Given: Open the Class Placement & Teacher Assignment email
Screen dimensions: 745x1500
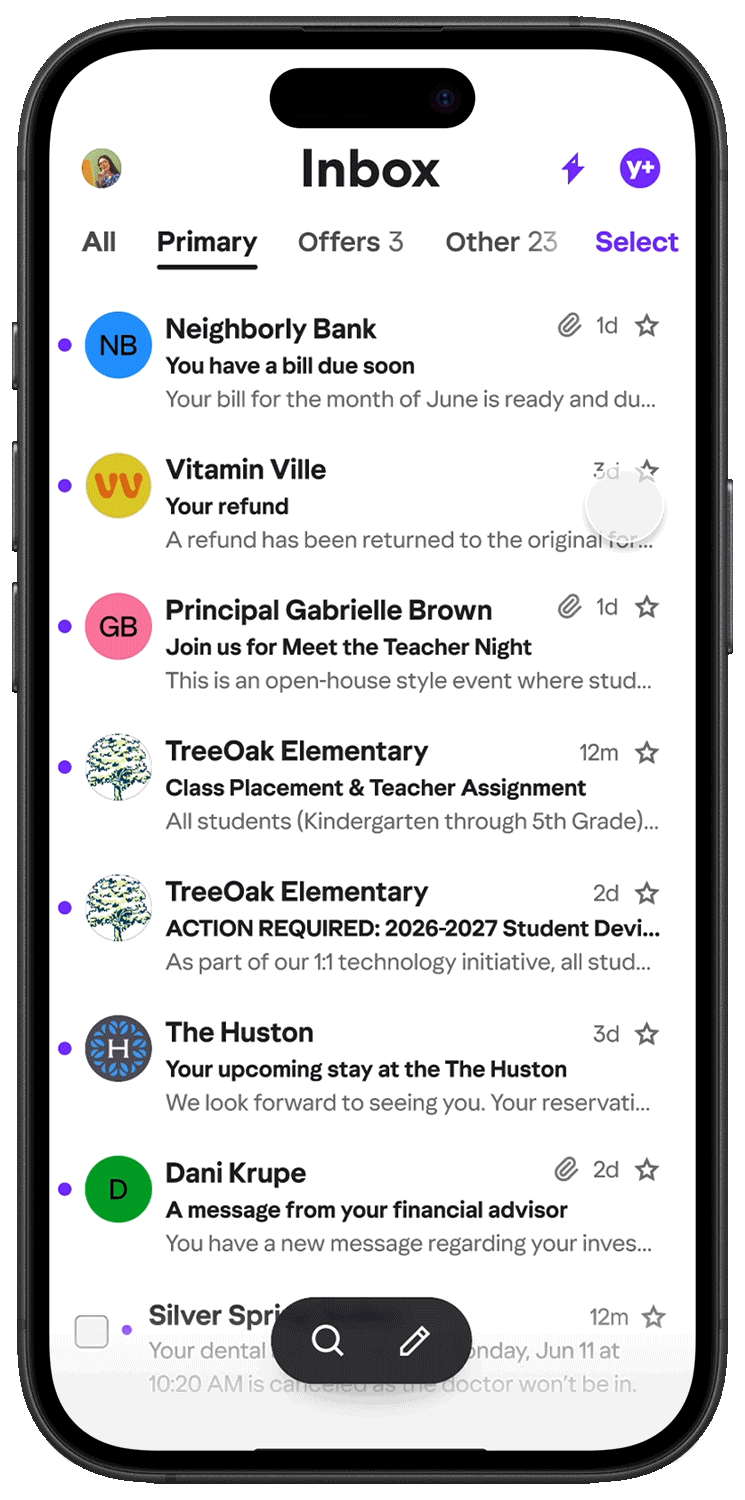Looking at the screenshot, I should click(372, 785).
